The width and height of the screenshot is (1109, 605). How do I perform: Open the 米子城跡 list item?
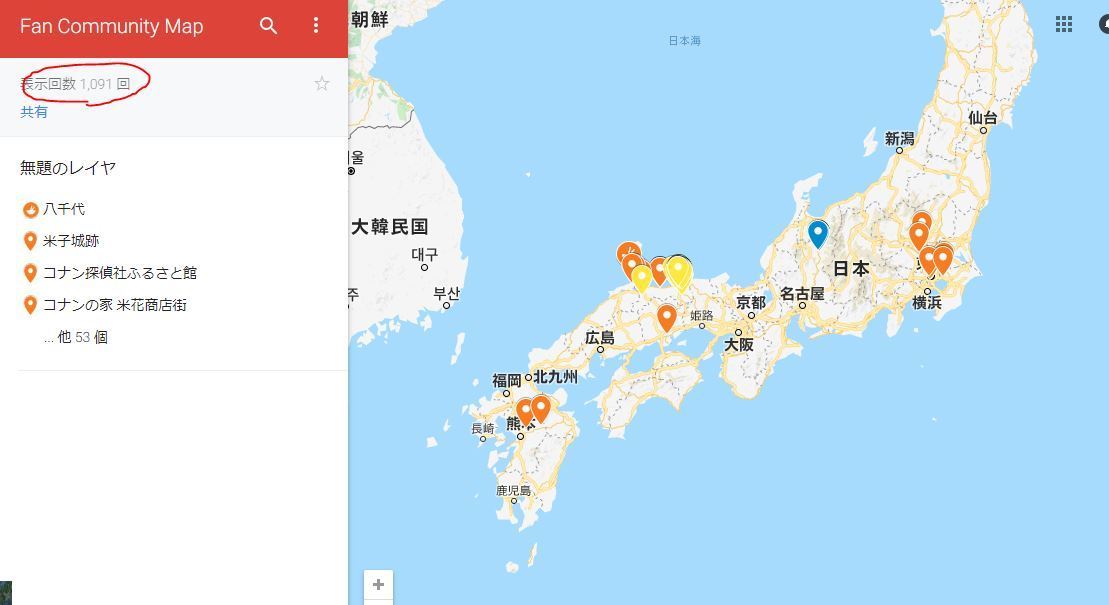tap(70, 241)
